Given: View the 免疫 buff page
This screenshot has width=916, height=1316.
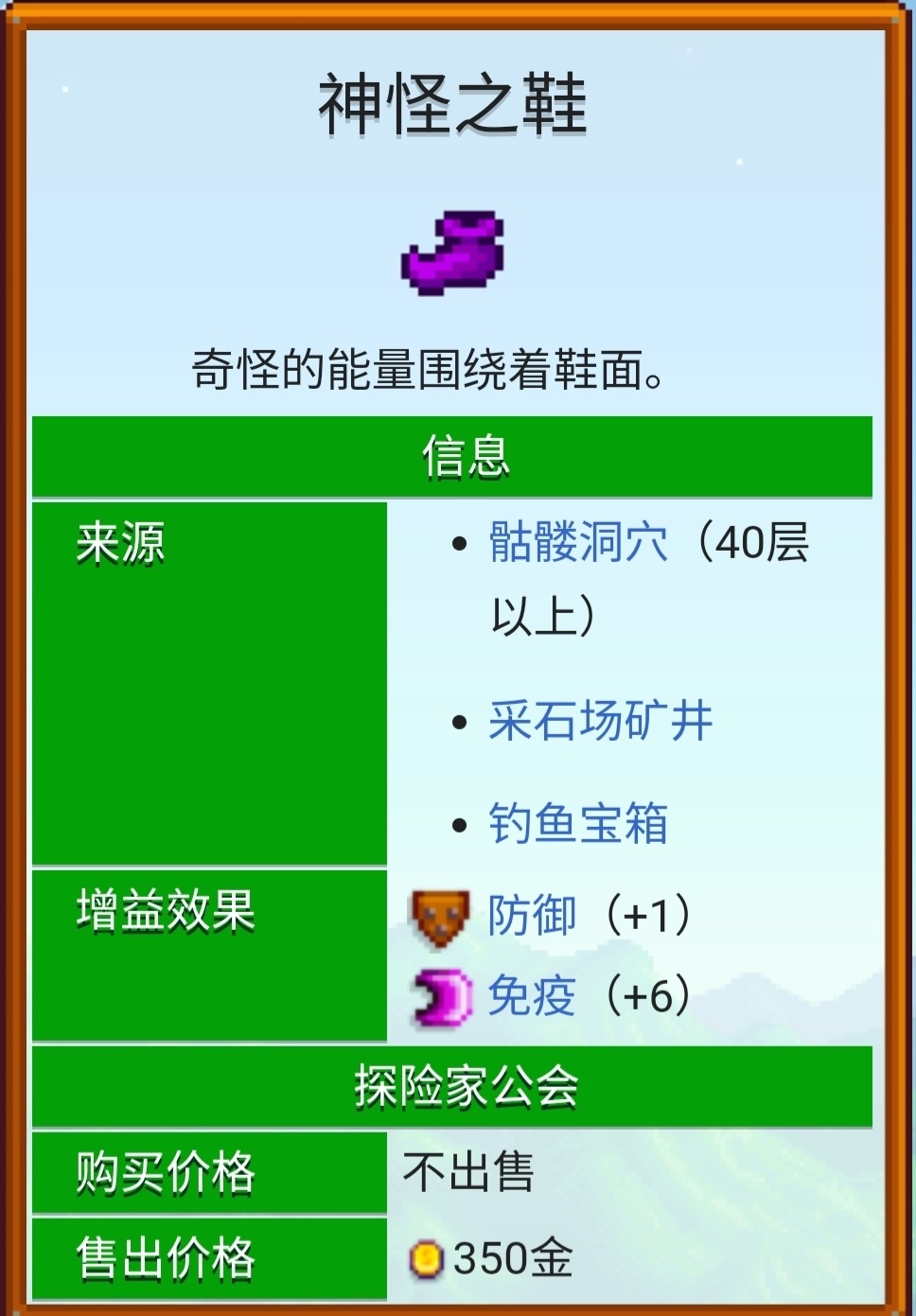Looking at the screenshot, I should pos(532,996).
